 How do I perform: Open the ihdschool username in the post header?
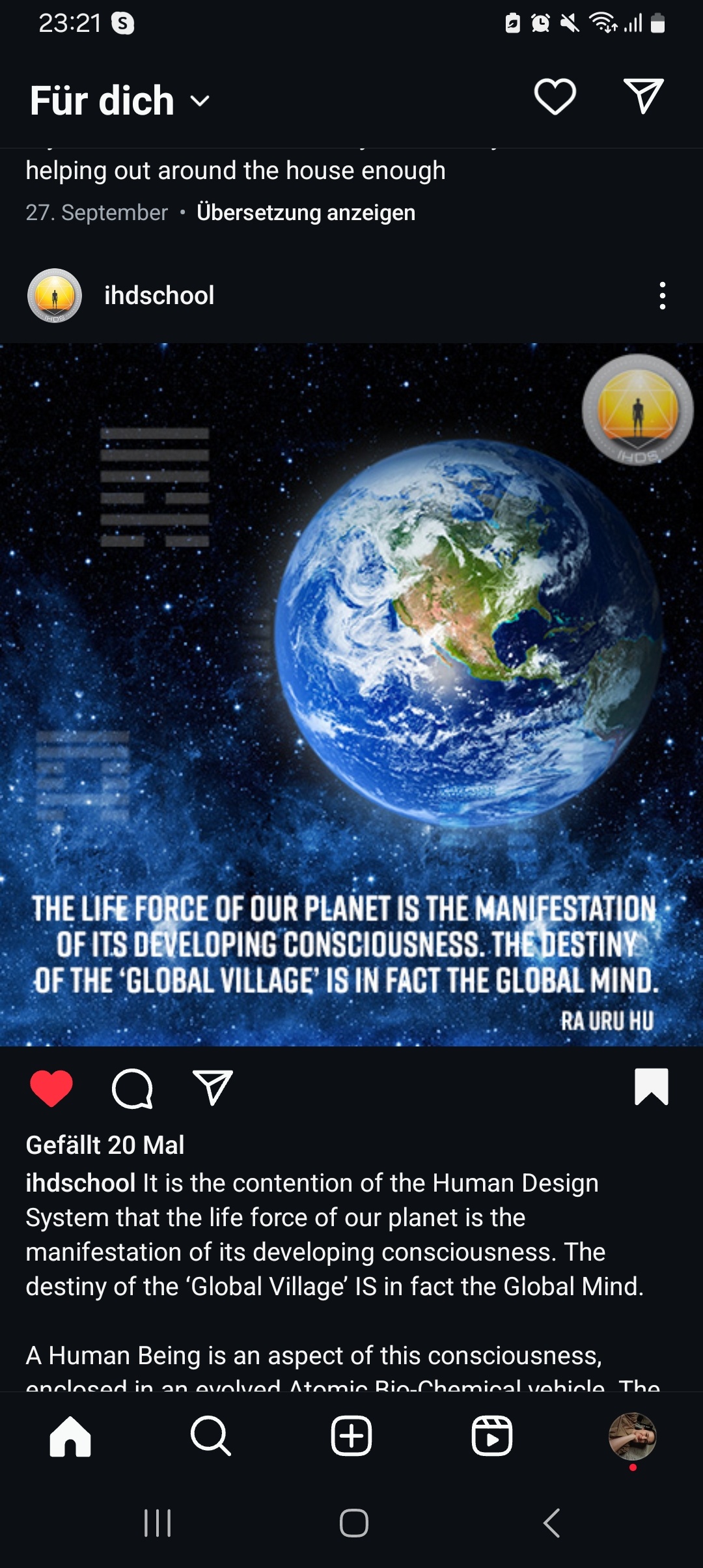159,296
